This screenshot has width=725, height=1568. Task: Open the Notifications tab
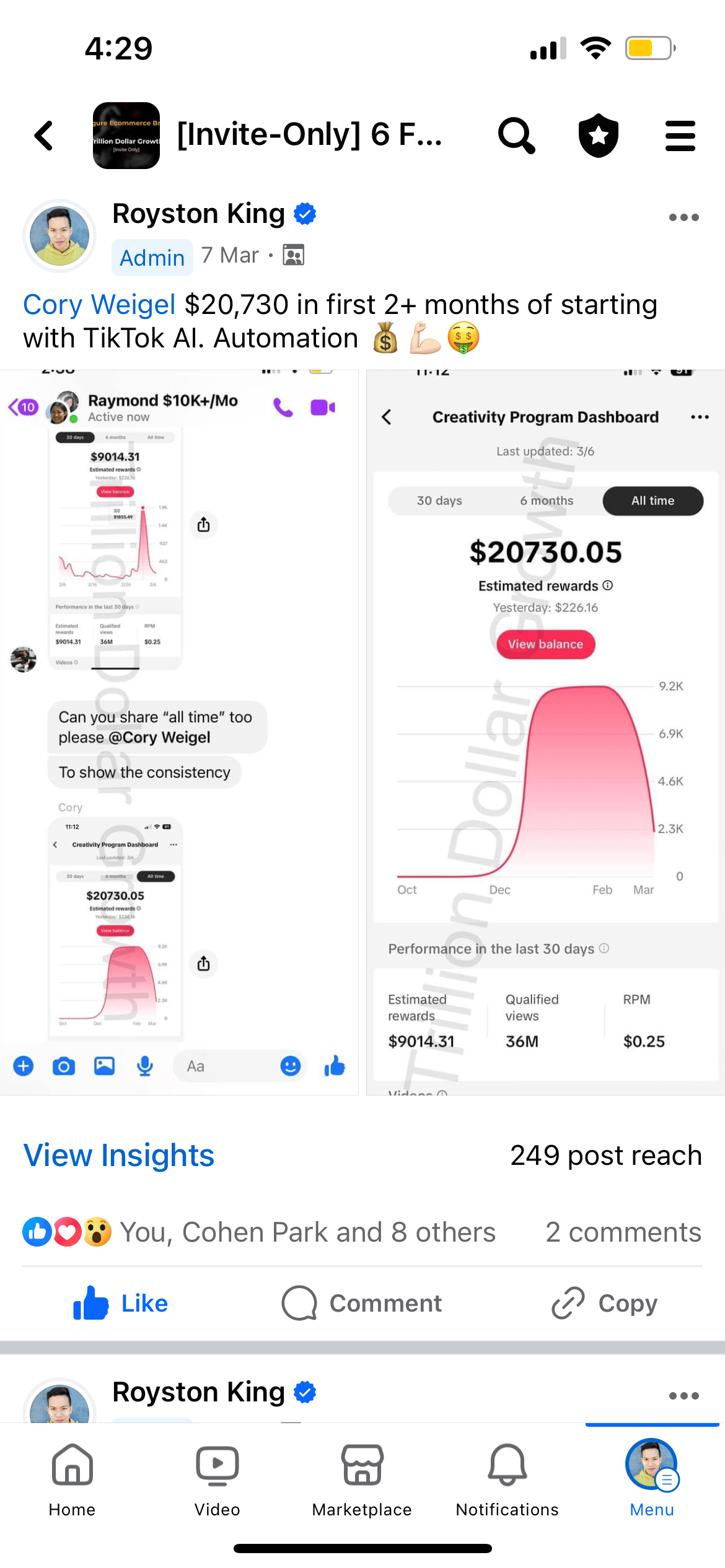point(507,1480)
